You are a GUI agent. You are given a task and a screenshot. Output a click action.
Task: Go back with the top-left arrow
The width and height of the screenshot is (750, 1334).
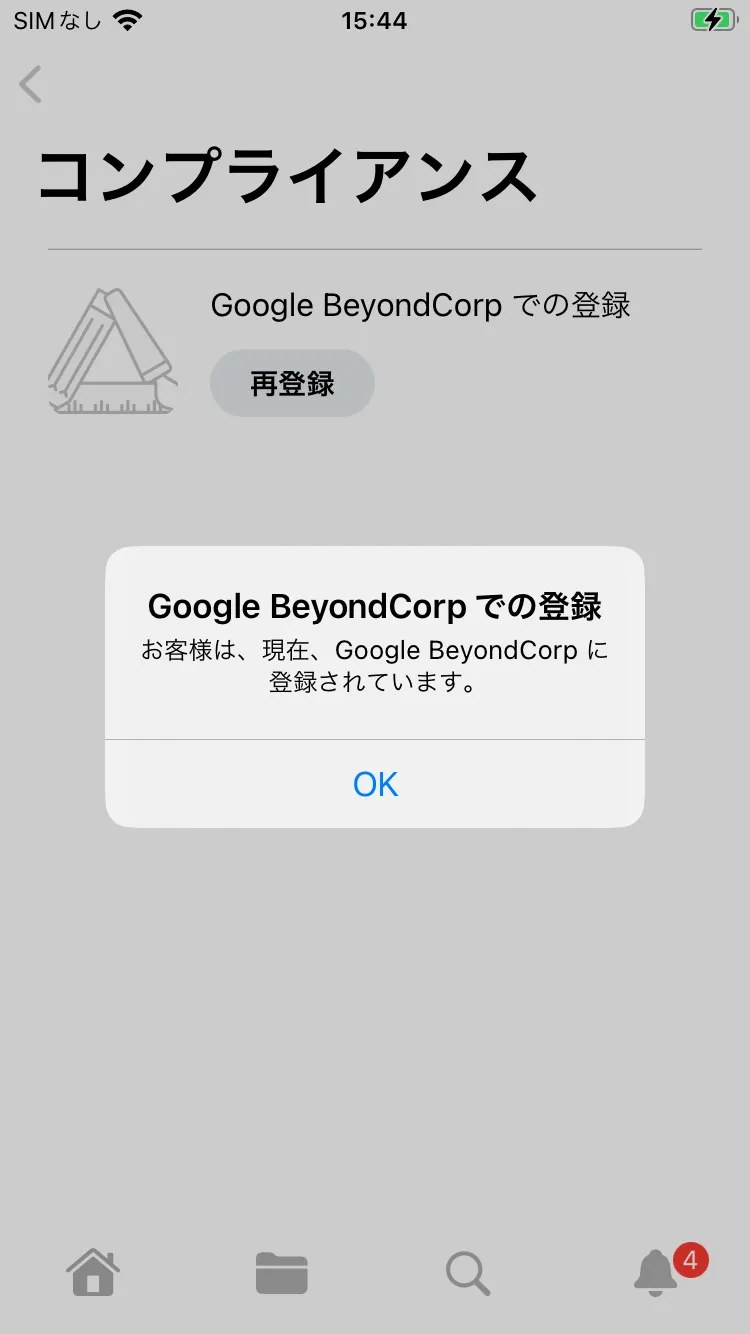[31, 85]
